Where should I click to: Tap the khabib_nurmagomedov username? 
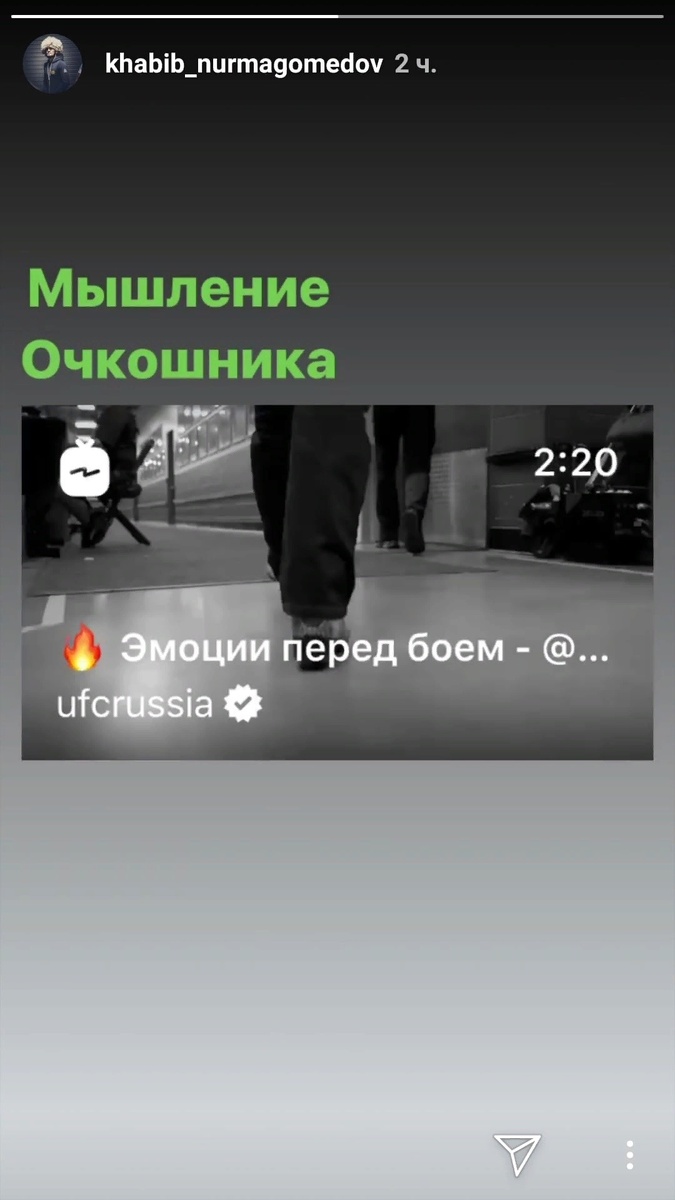click(x=244, y=65)
